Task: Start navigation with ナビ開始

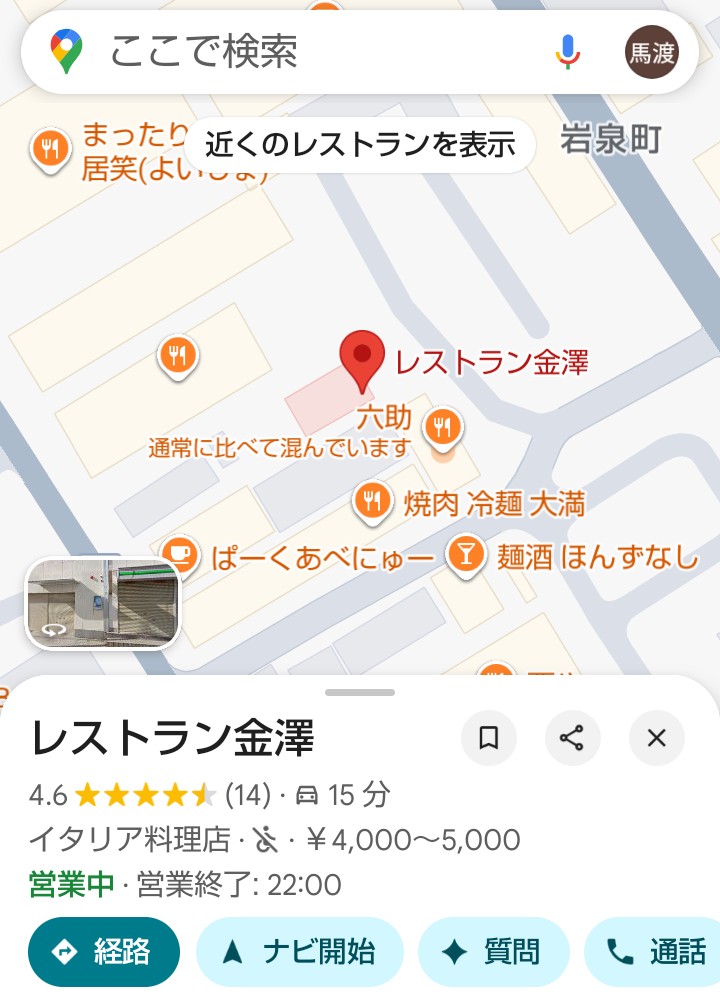Action: coord(299,952)
